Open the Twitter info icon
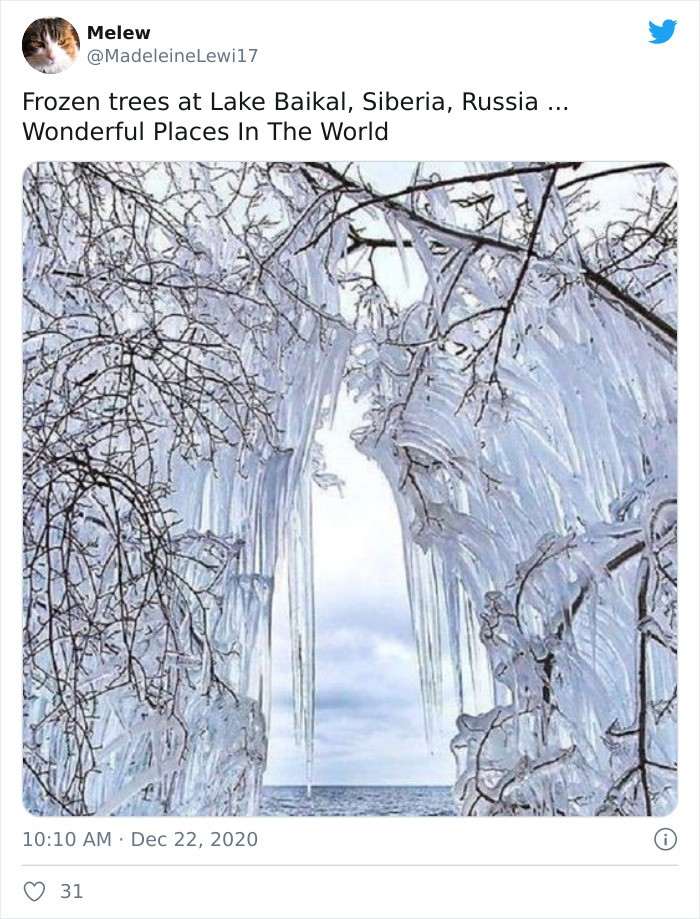 (664, 840)
